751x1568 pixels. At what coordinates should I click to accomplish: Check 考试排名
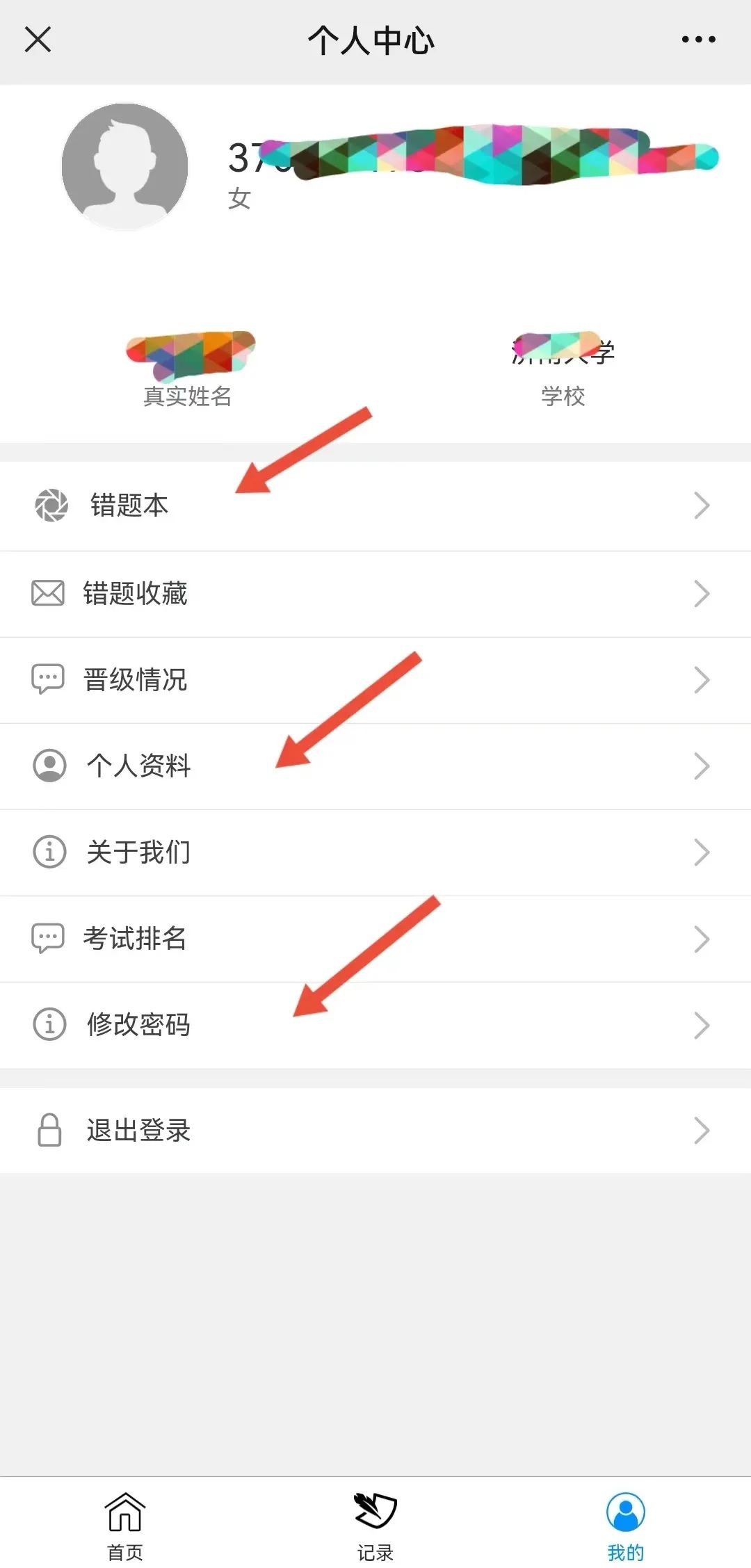(375, 938)
